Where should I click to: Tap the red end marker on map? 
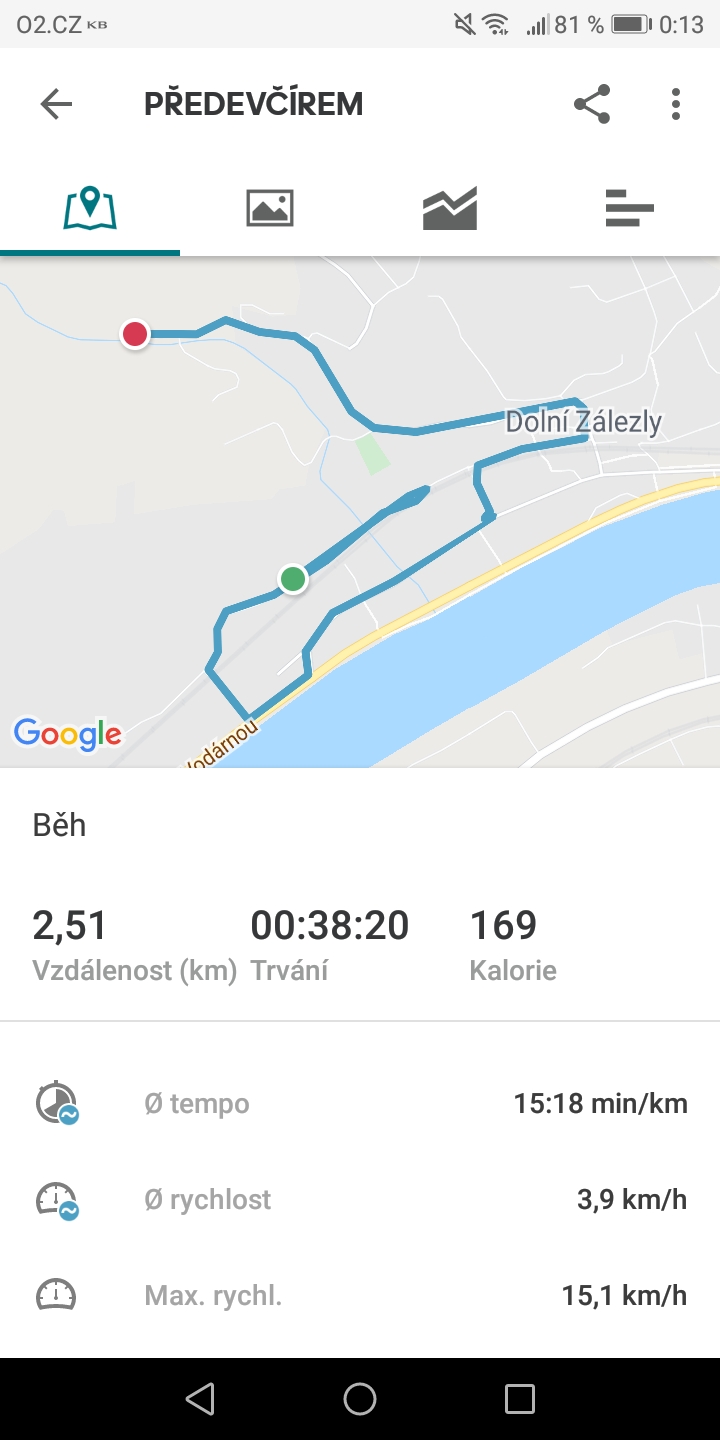click(x=135, y=334)
